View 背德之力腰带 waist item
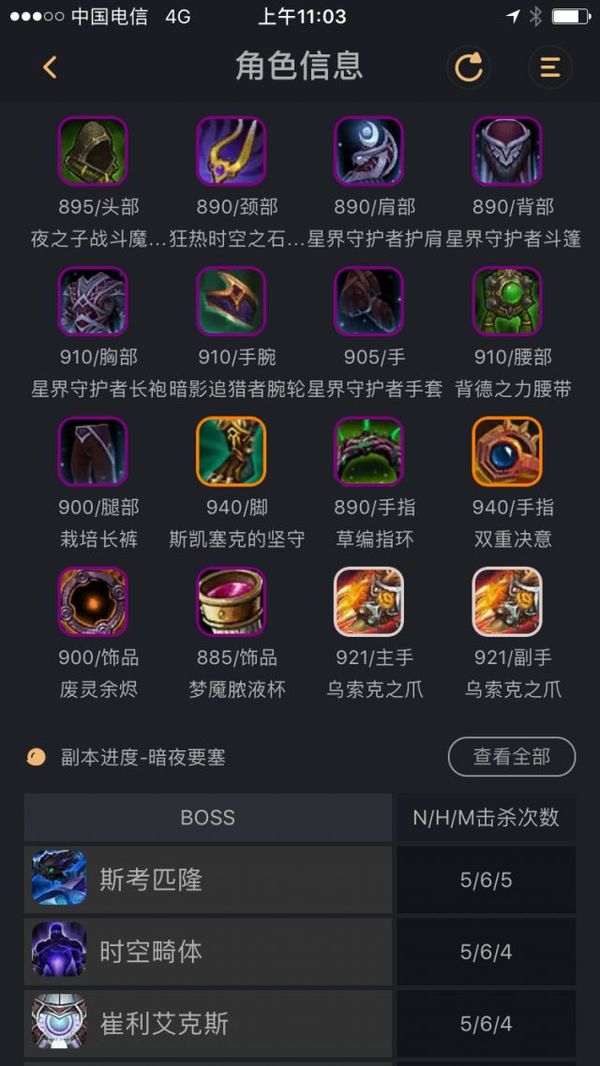 click(507, 301)
